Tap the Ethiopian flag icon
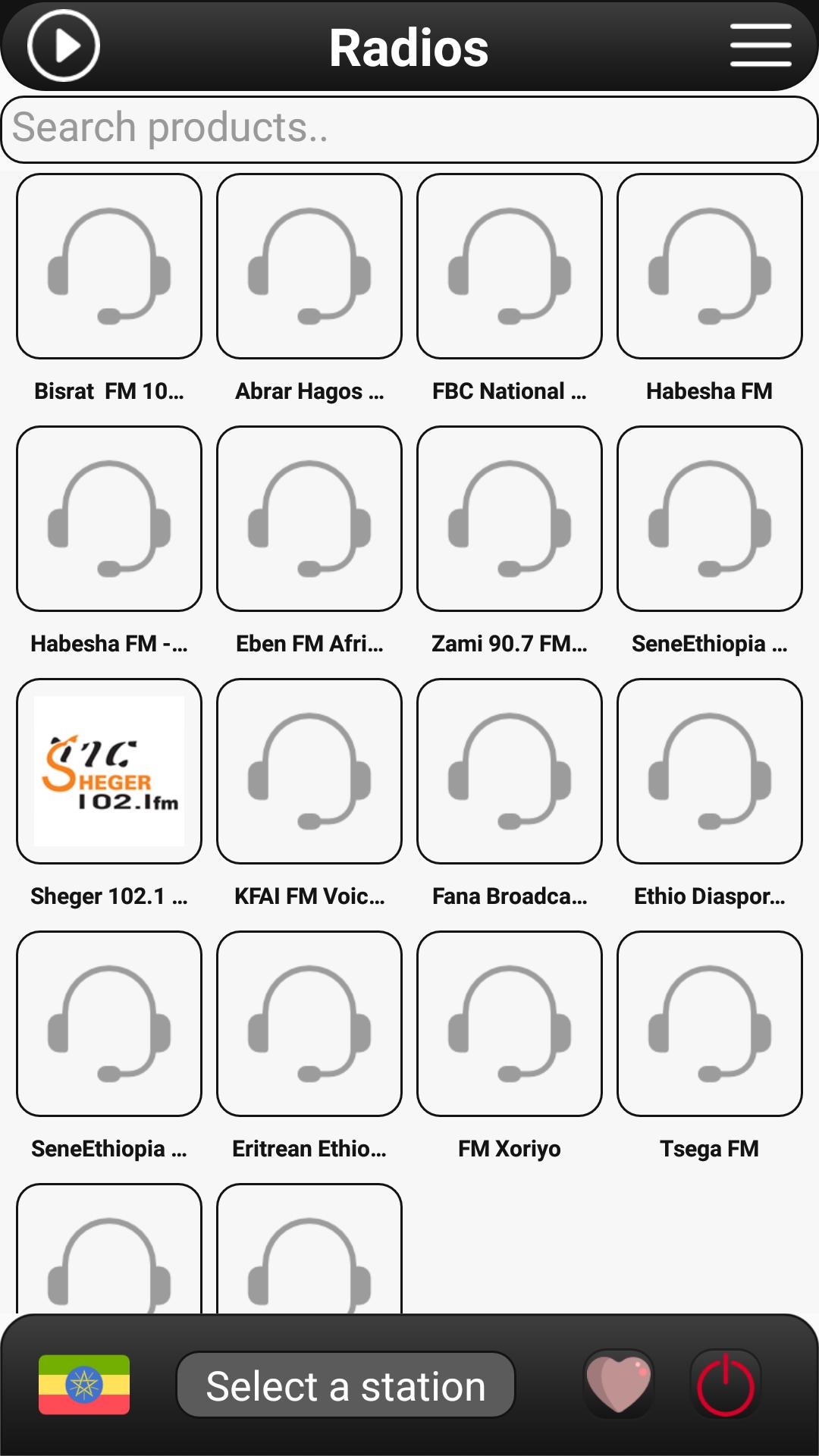The height and width of the screenshot is (1456, 819). tap(84, 1385)
